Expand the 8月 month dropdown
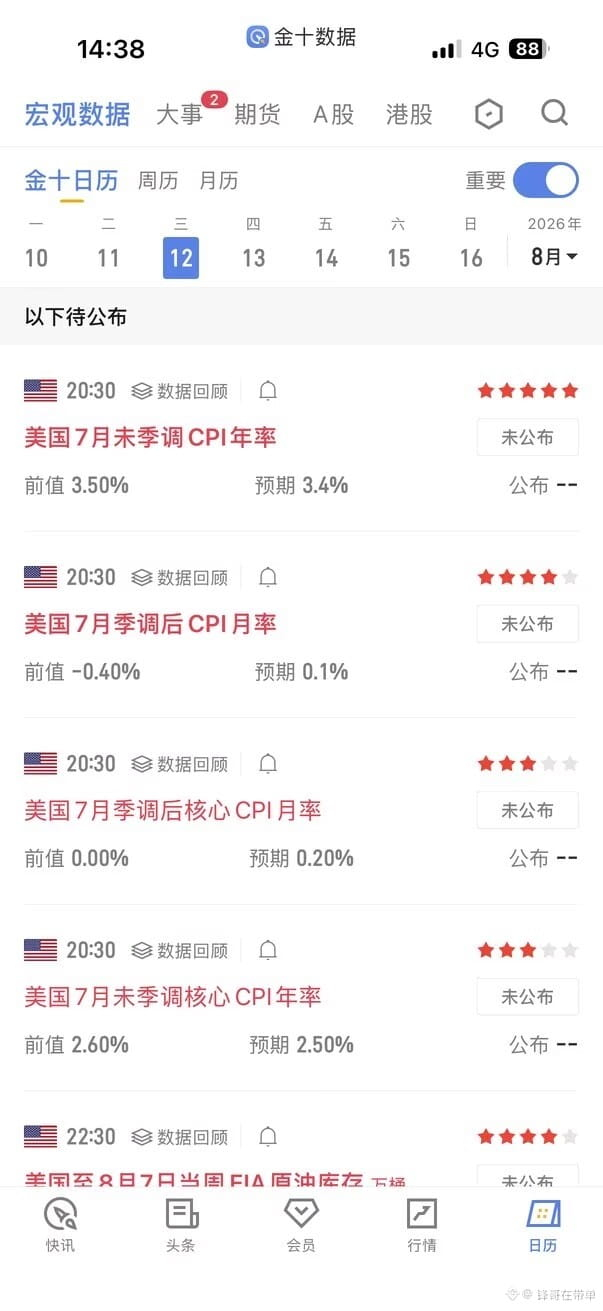The width and height of the screenshot is (603, 1311). (x=554, y=256)
